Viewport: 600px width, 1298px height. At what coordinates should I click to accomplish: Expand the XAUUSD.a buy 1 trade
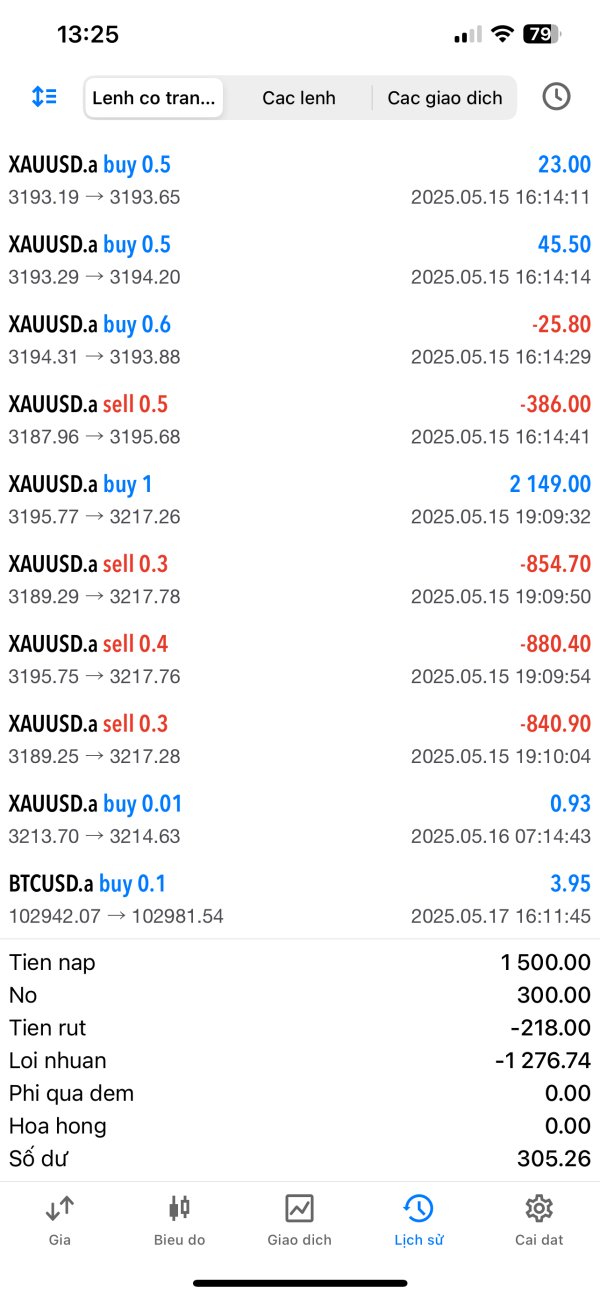(x=300, y=499)
